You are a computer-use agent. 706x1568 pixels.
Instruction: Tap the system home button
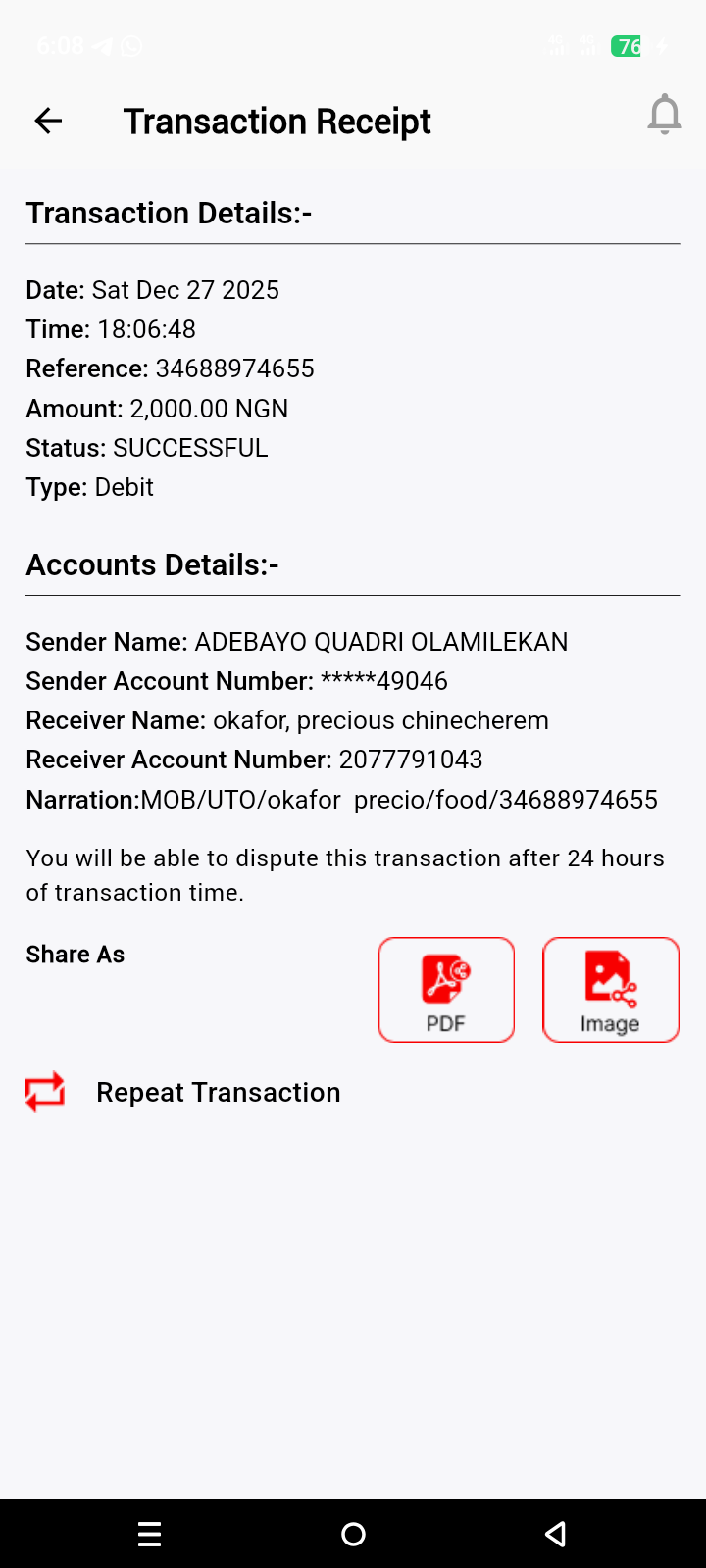pyautogui.click(x=353, y=1534)
